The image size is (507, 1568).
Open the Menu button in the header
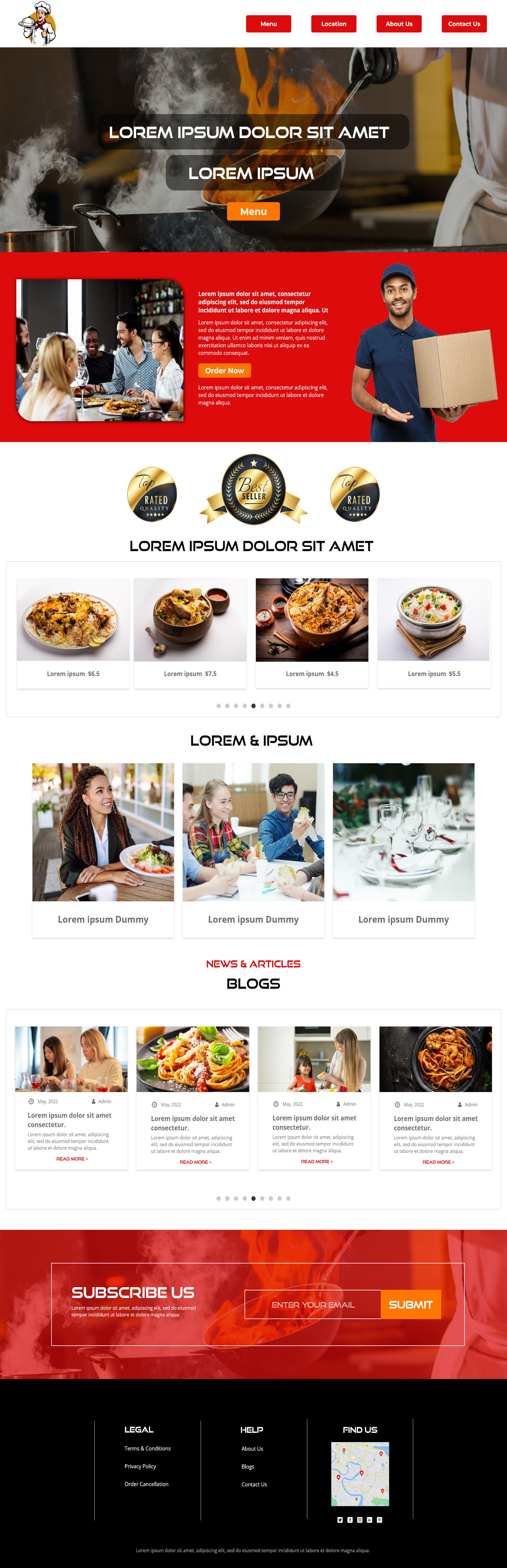click(x=268, y=24)
